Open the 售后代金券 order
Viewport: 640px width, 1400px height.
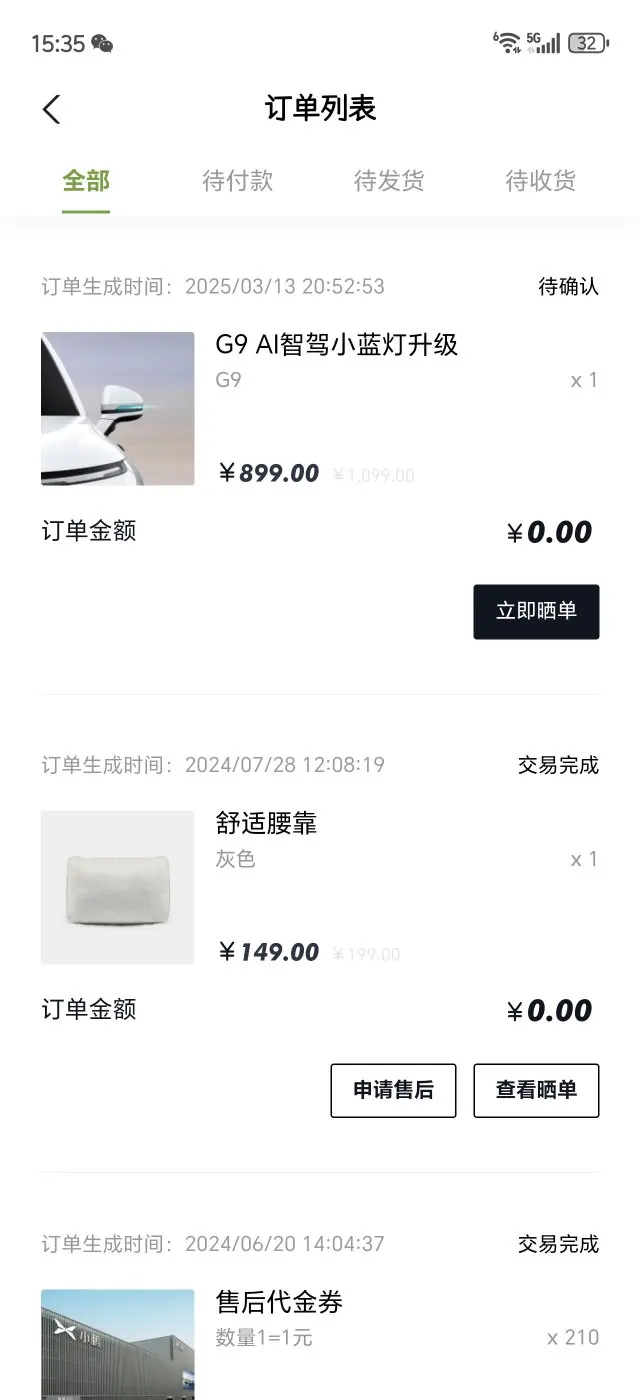click(x=279, y=1302)
